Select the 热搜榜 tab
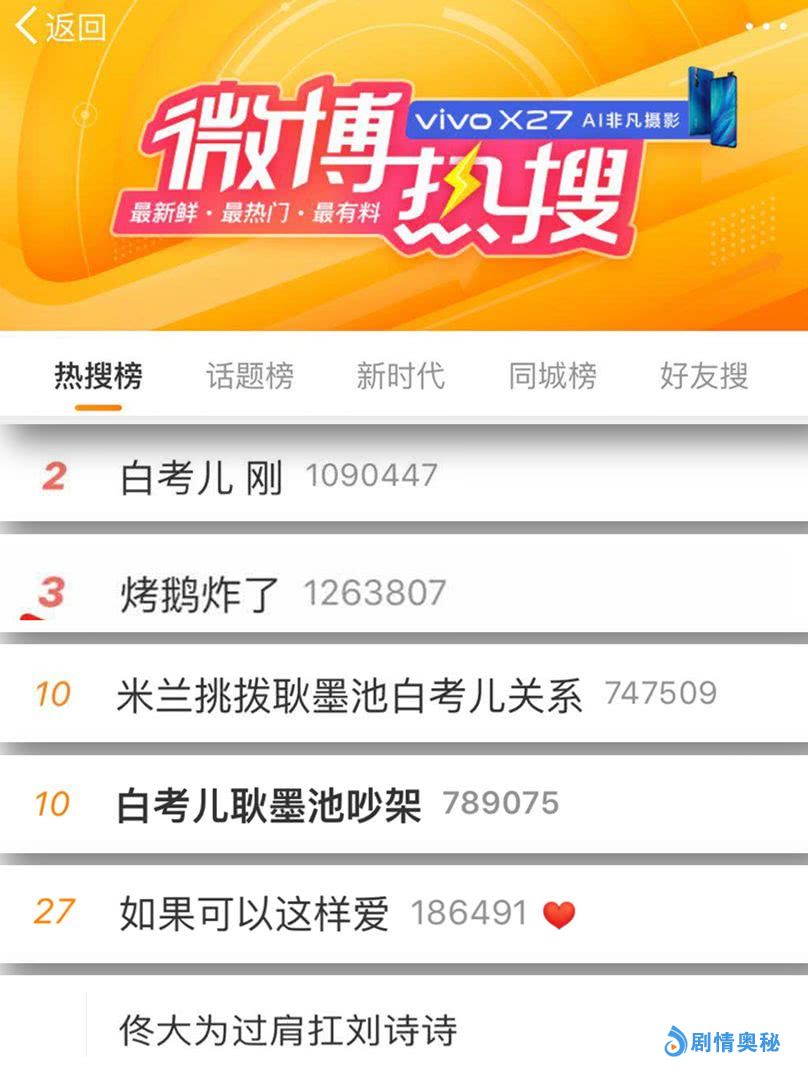This screenshot has width=808, height=1072. click(x=98, y=377)
